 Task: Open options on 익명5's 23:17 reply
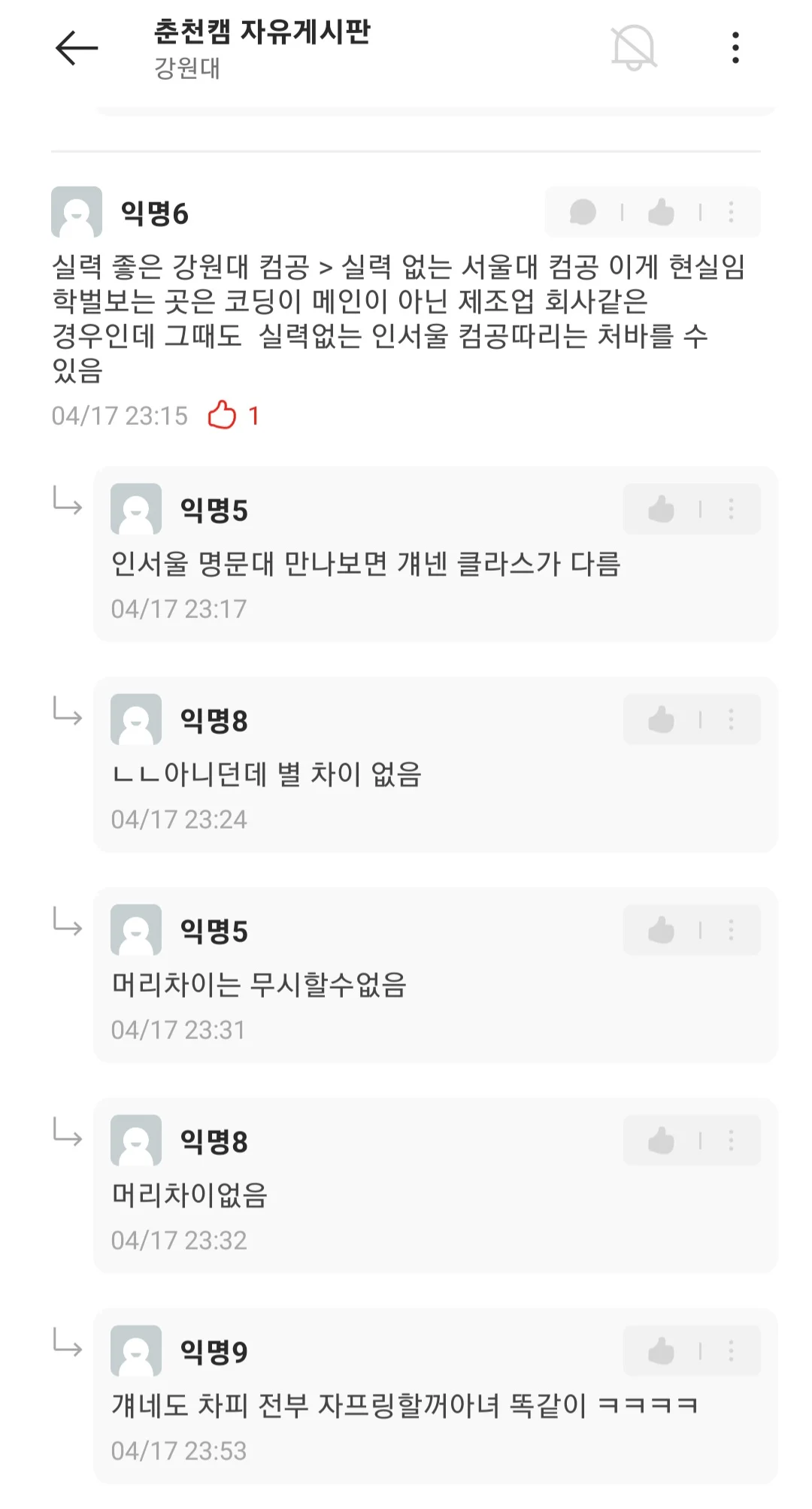tap(731, 510)
